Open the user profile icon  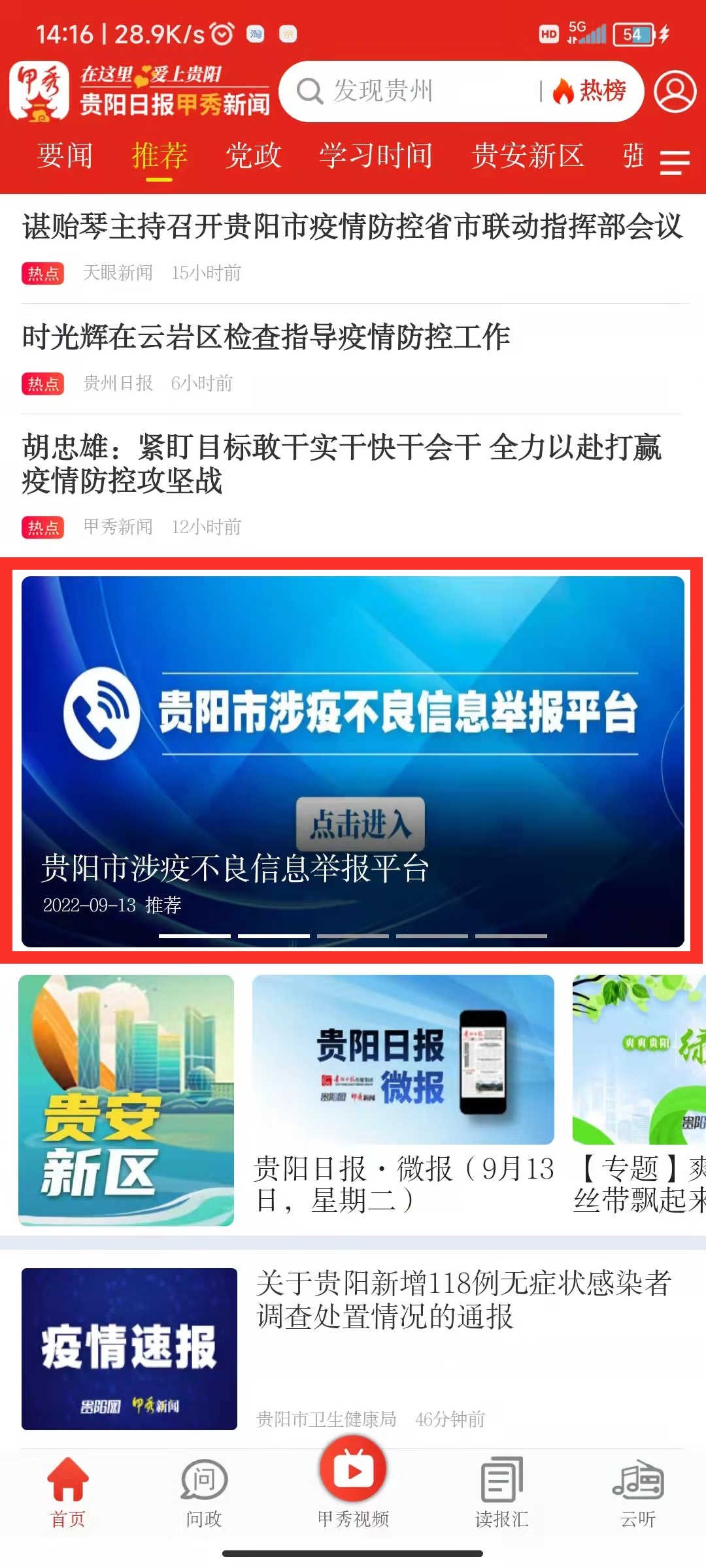(675, 91)
